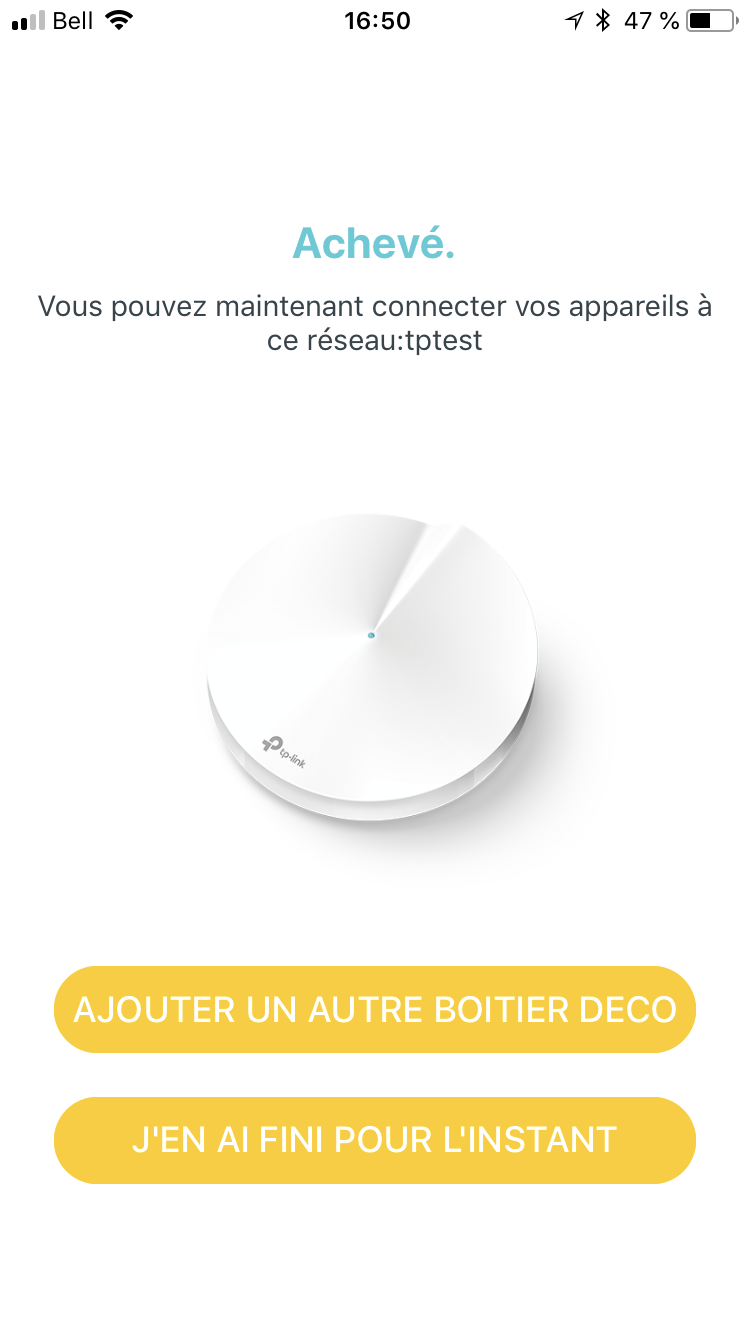This screenshot has height=1334, width=750.
Task: Select J'en ai fini pour l'instant
Action: coord(375,1140)
